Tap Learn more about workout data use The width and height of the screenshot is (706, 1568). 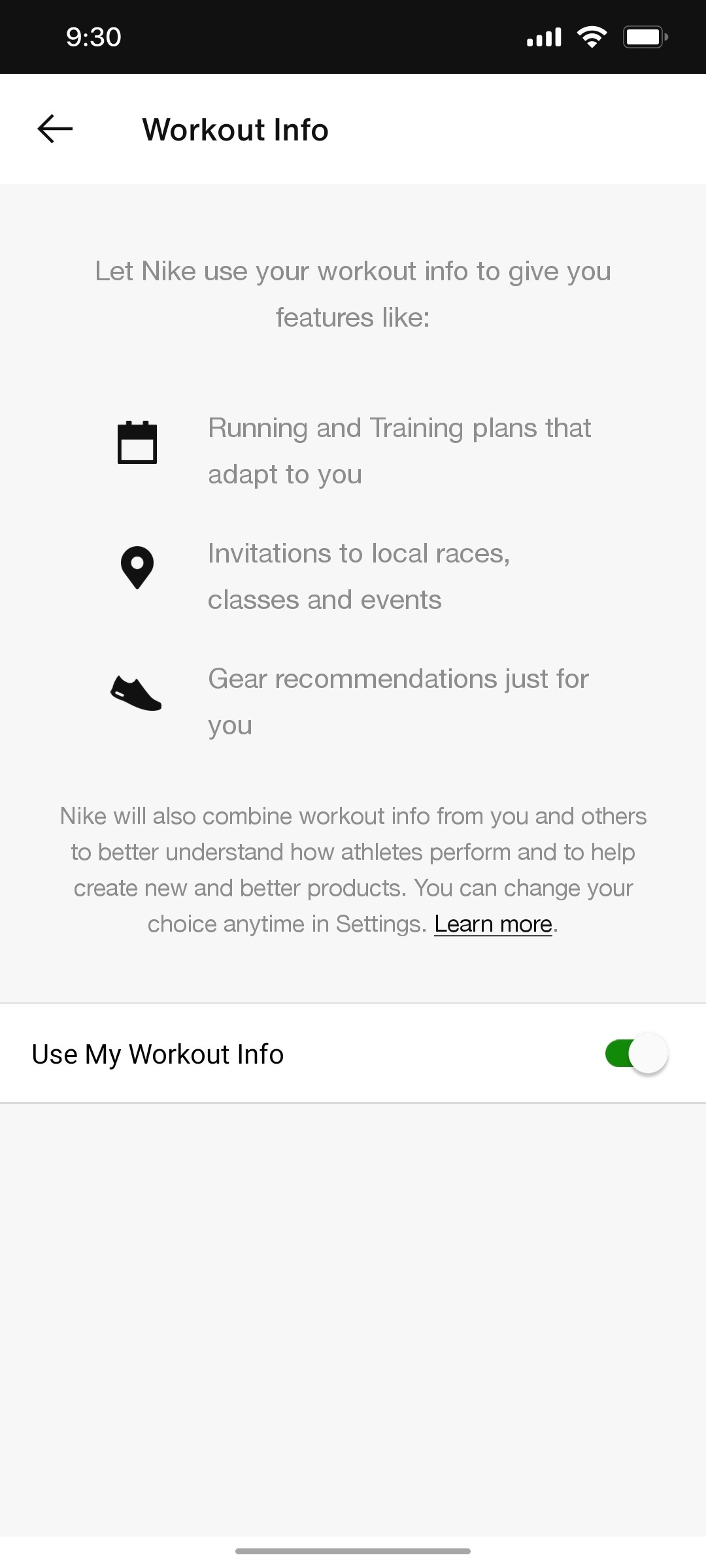[494, 924]
